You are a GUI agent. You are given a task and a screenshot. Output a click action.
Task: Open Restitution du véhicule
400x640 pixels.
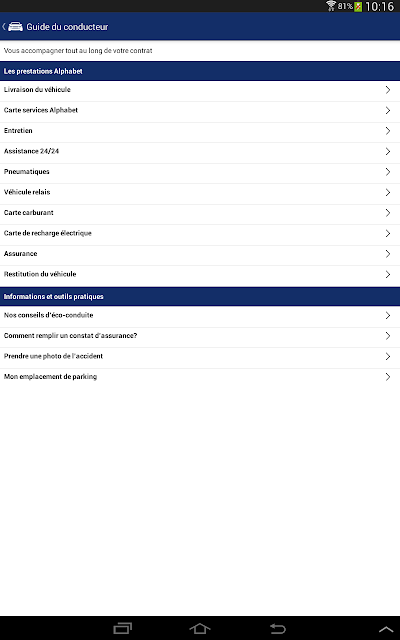200,275
